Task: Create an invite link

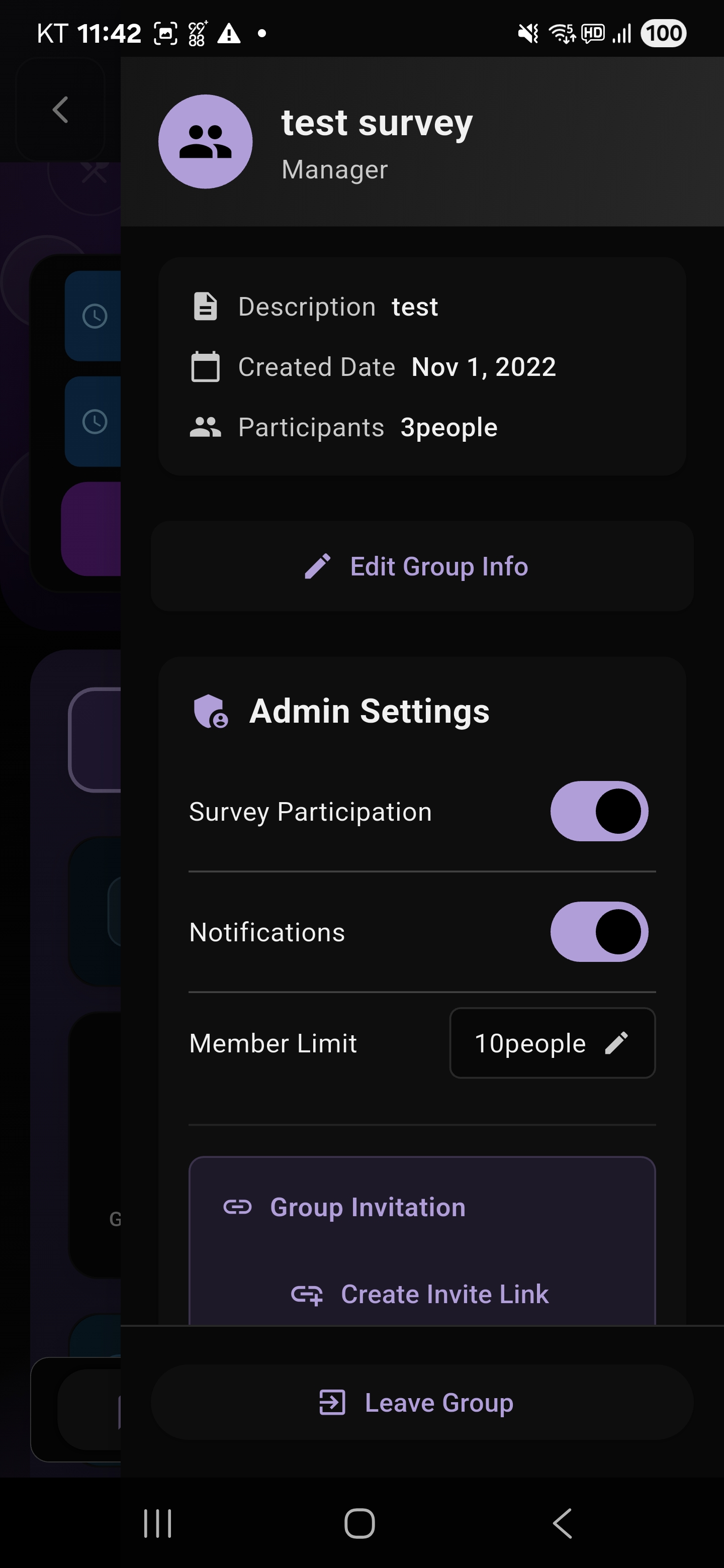Action: click(421, 1294)
